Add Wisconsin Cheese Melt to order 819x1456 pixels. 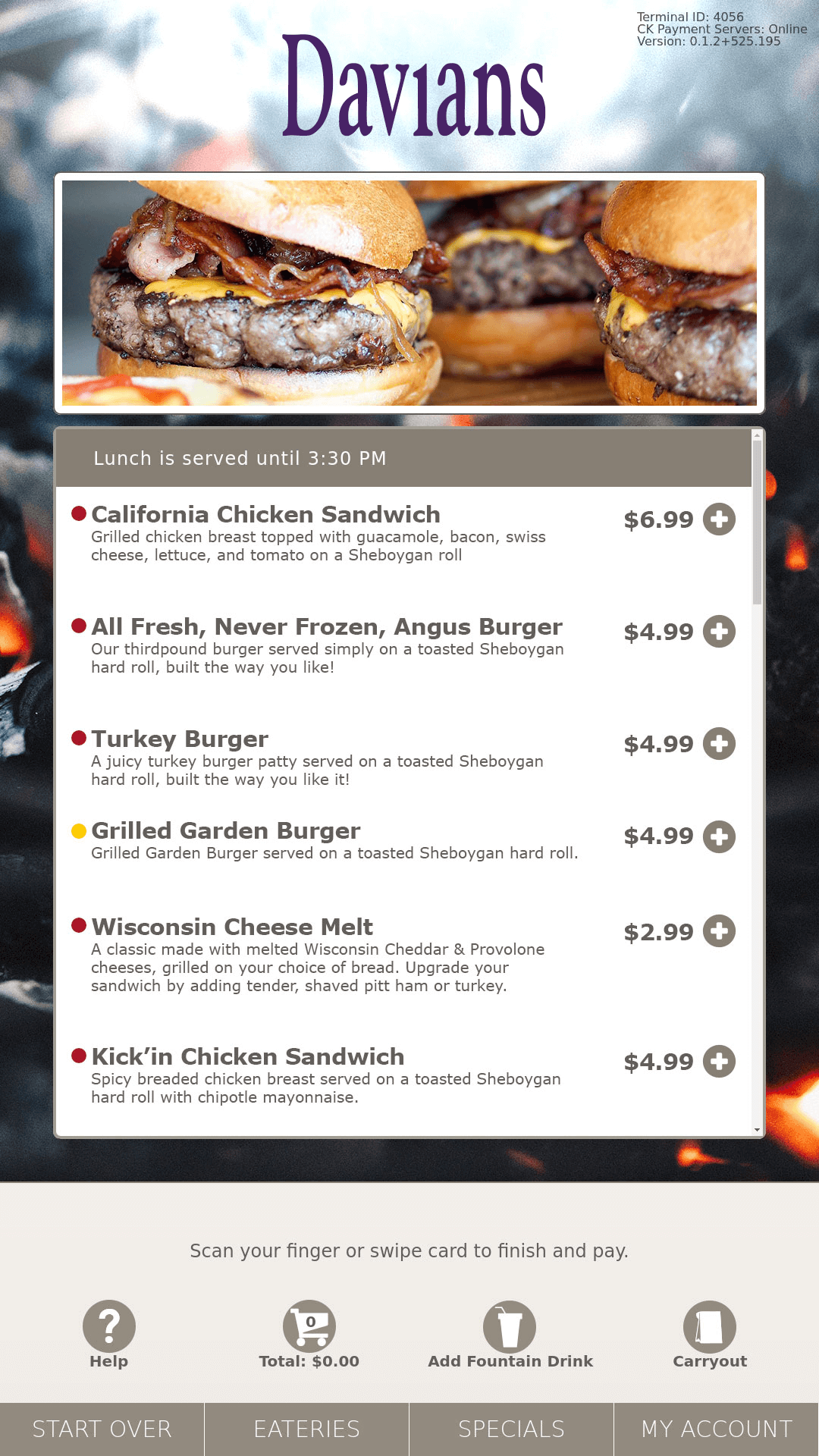point(719,931)
